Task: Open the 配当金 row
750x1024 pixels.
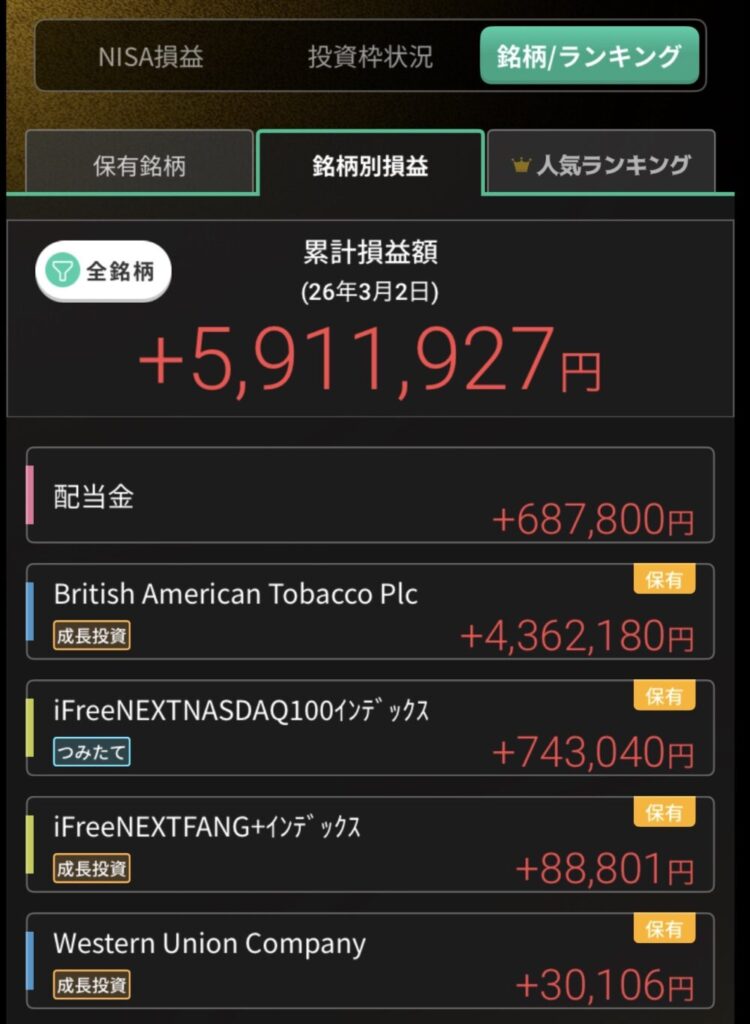Action: (370, 496)
